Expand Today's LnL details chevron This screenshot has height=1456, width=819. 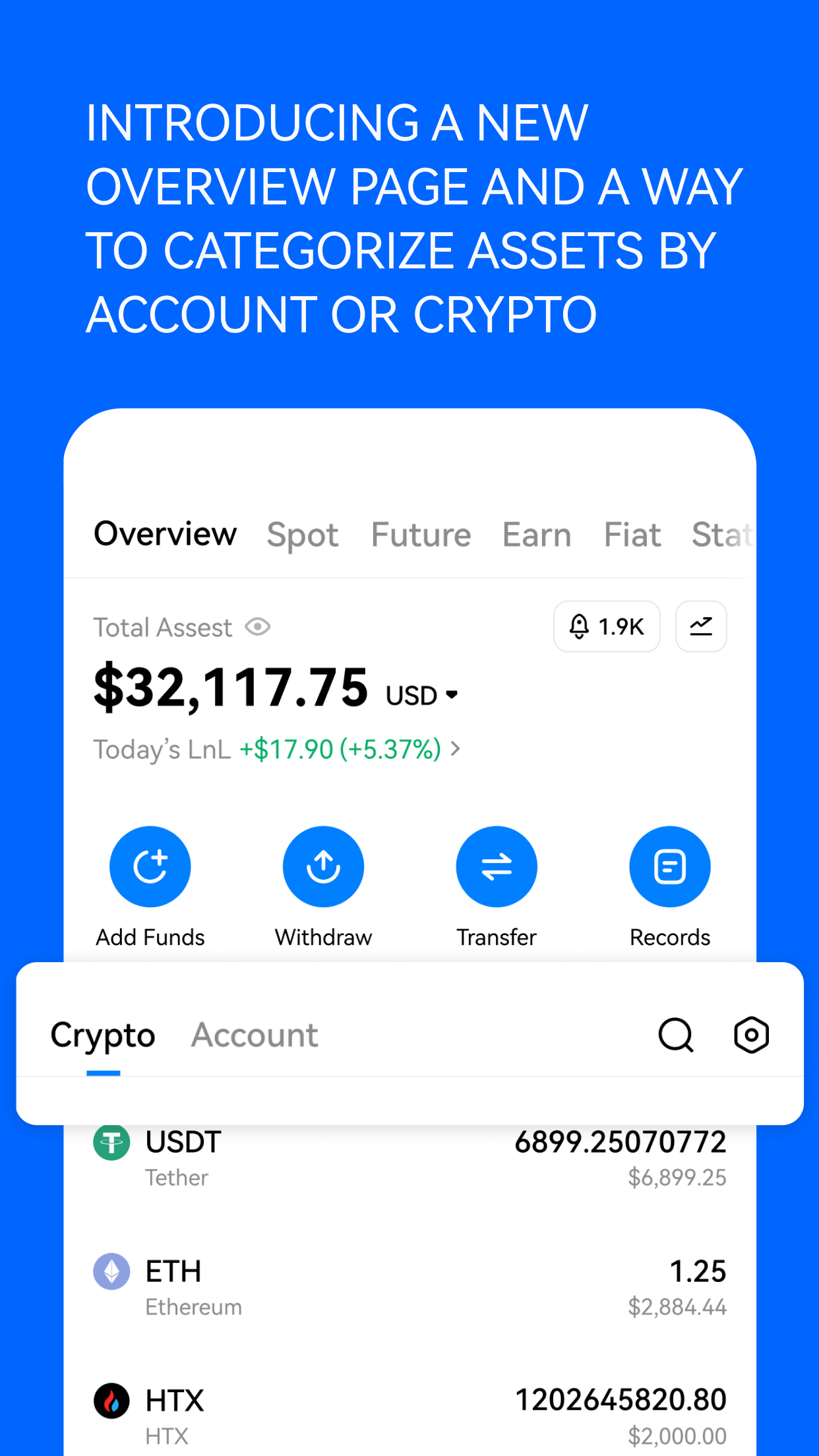455,749
